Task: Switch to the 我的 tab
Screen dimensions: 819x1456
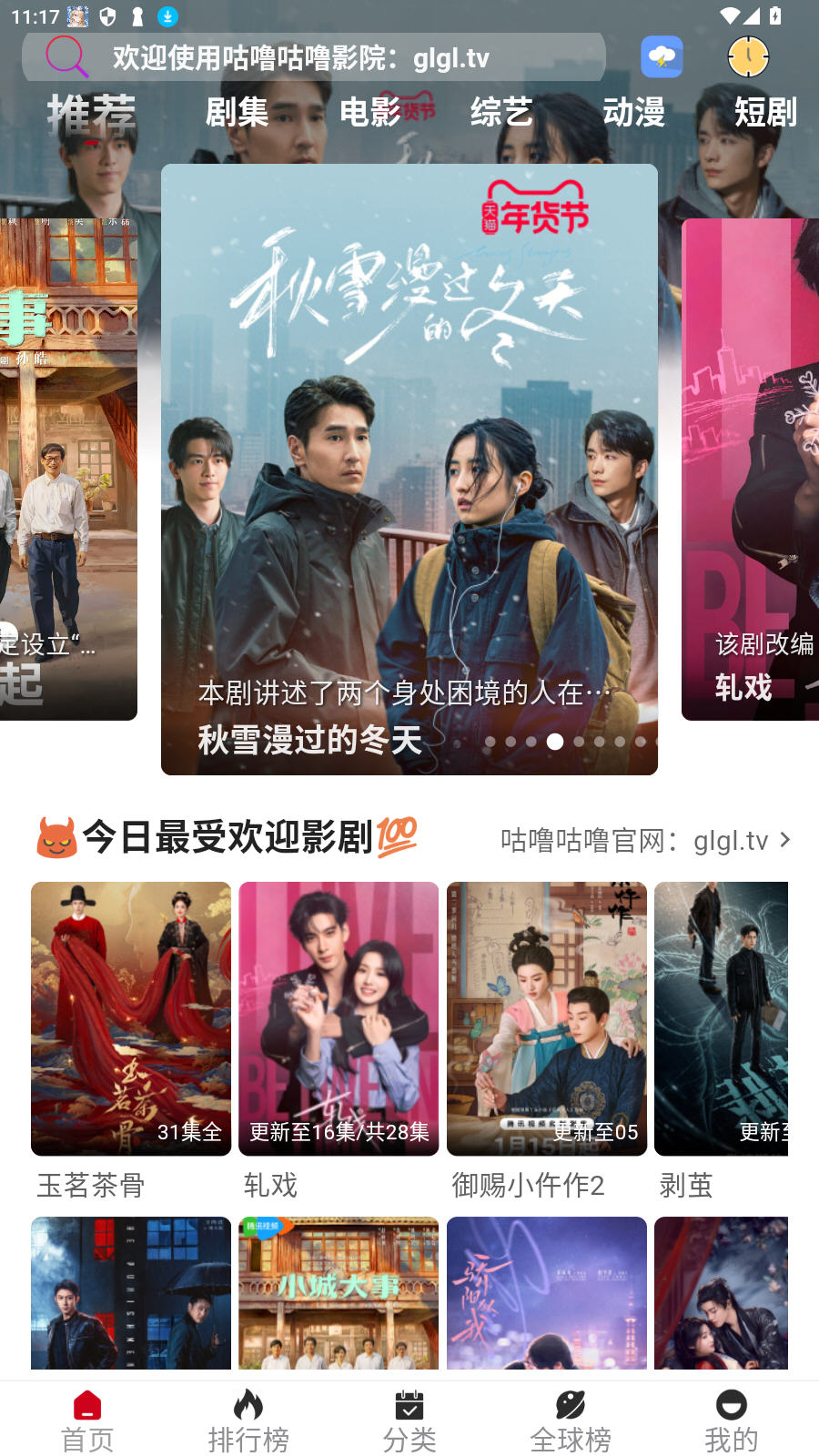Action: click(x=731, y=1421)
